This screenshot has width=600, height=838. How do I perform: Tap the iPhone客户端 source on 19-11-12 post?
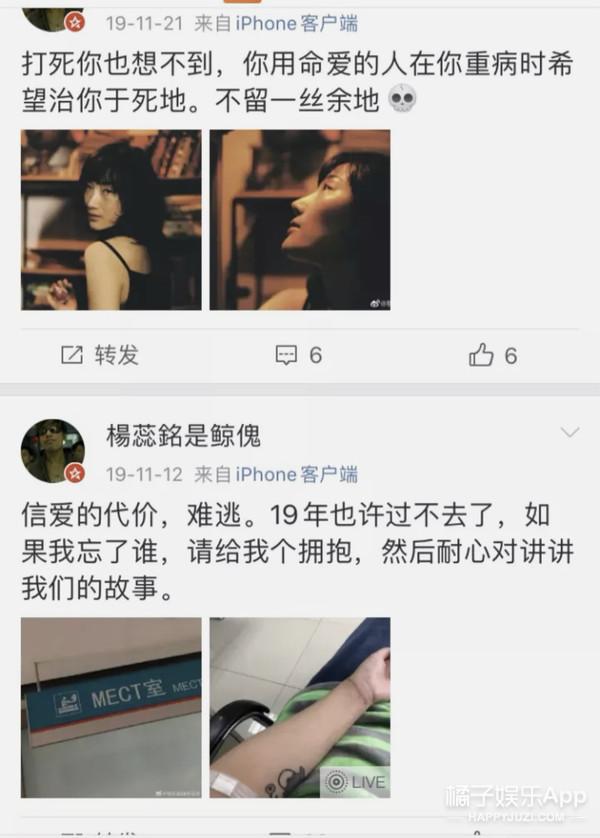(x=296, y=474)
